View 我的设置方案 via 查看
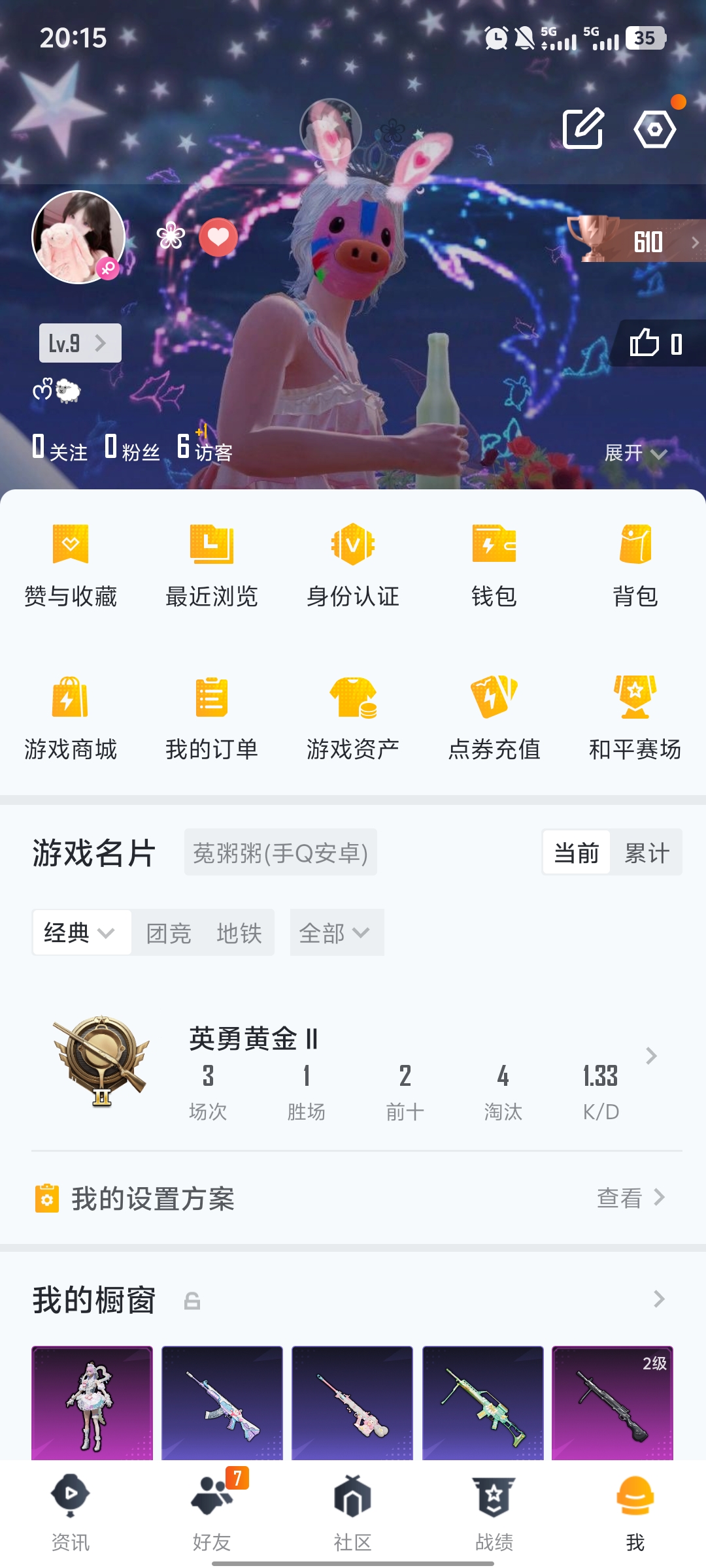 click(x=630, y=1198)
